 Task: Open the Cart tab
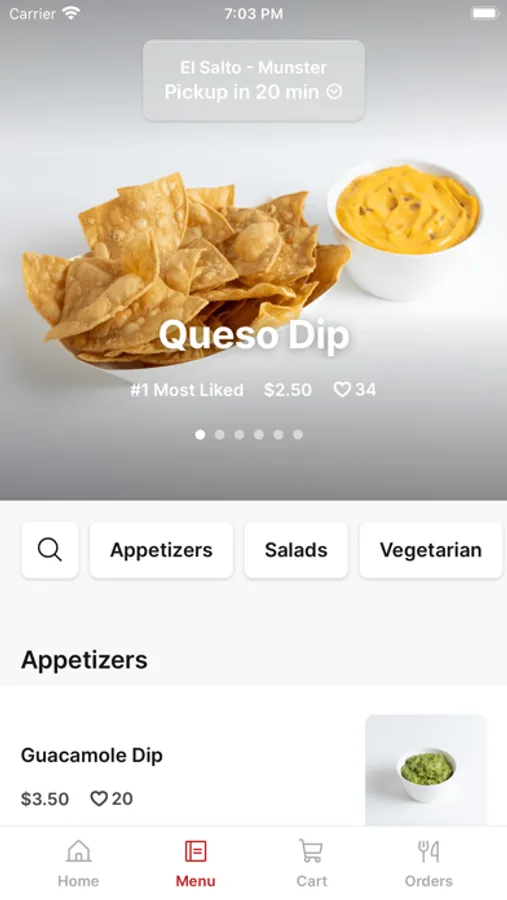click(x=311, y=863)
